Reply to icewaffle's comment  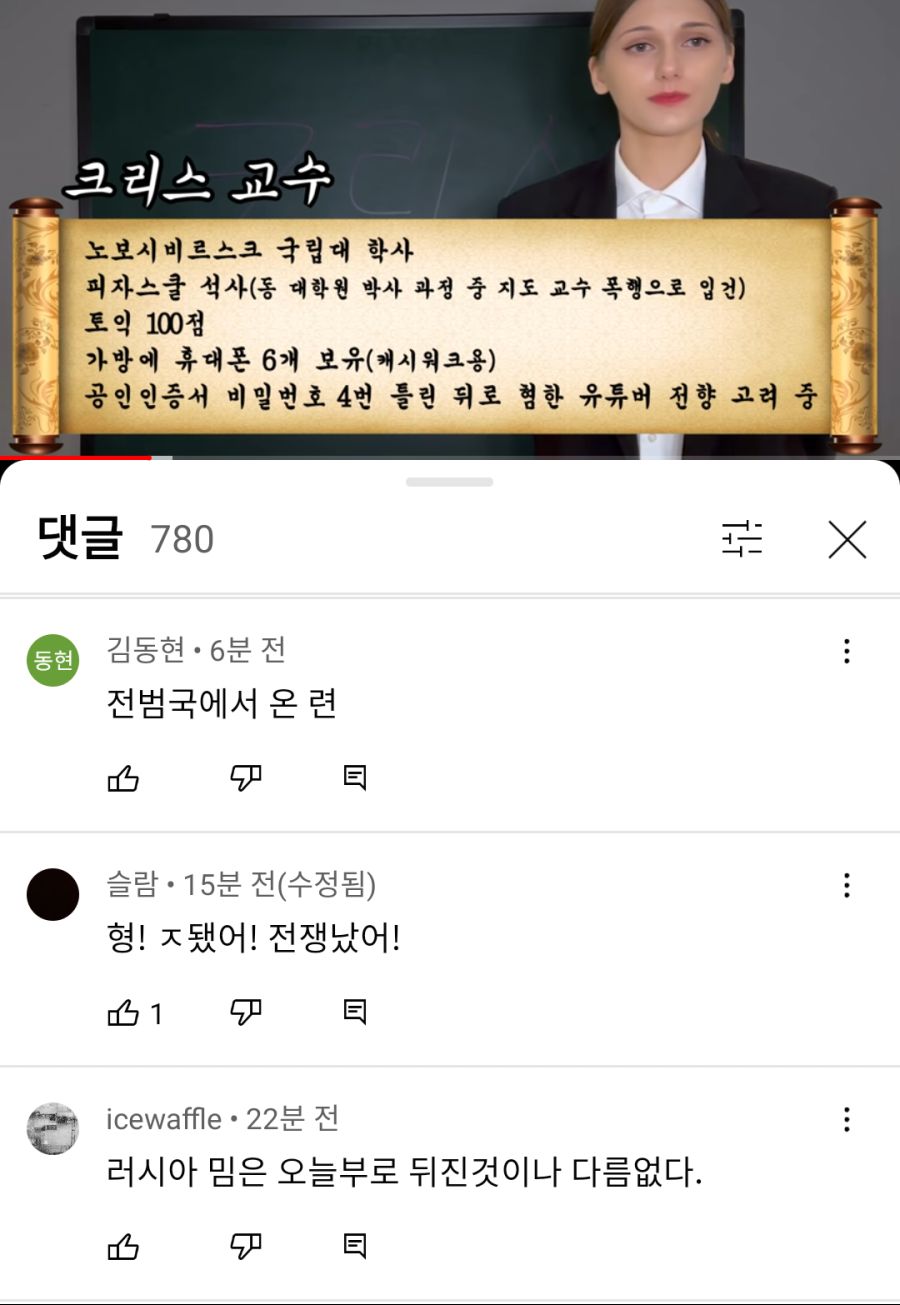click(355, 1246)
